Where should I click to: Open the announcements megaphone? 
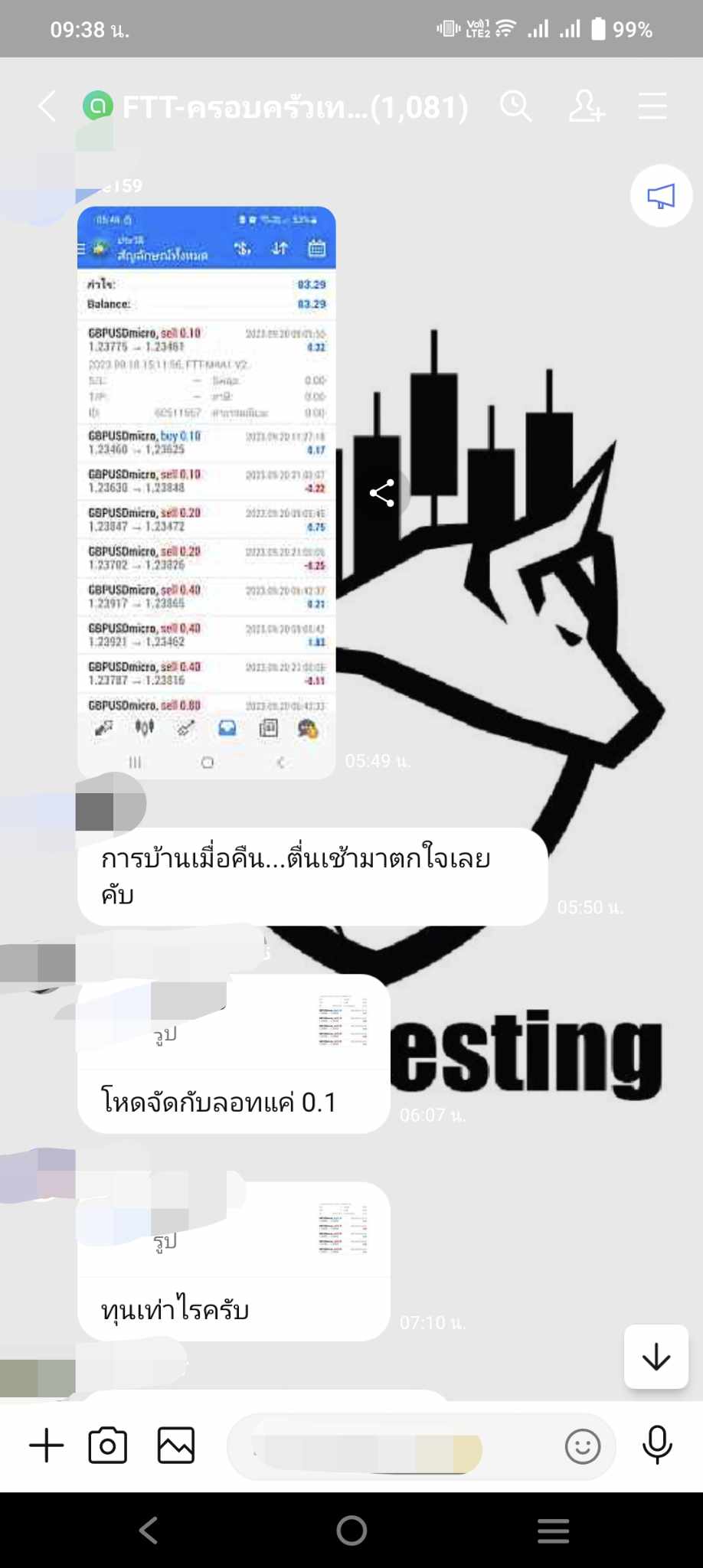[661, 196]
